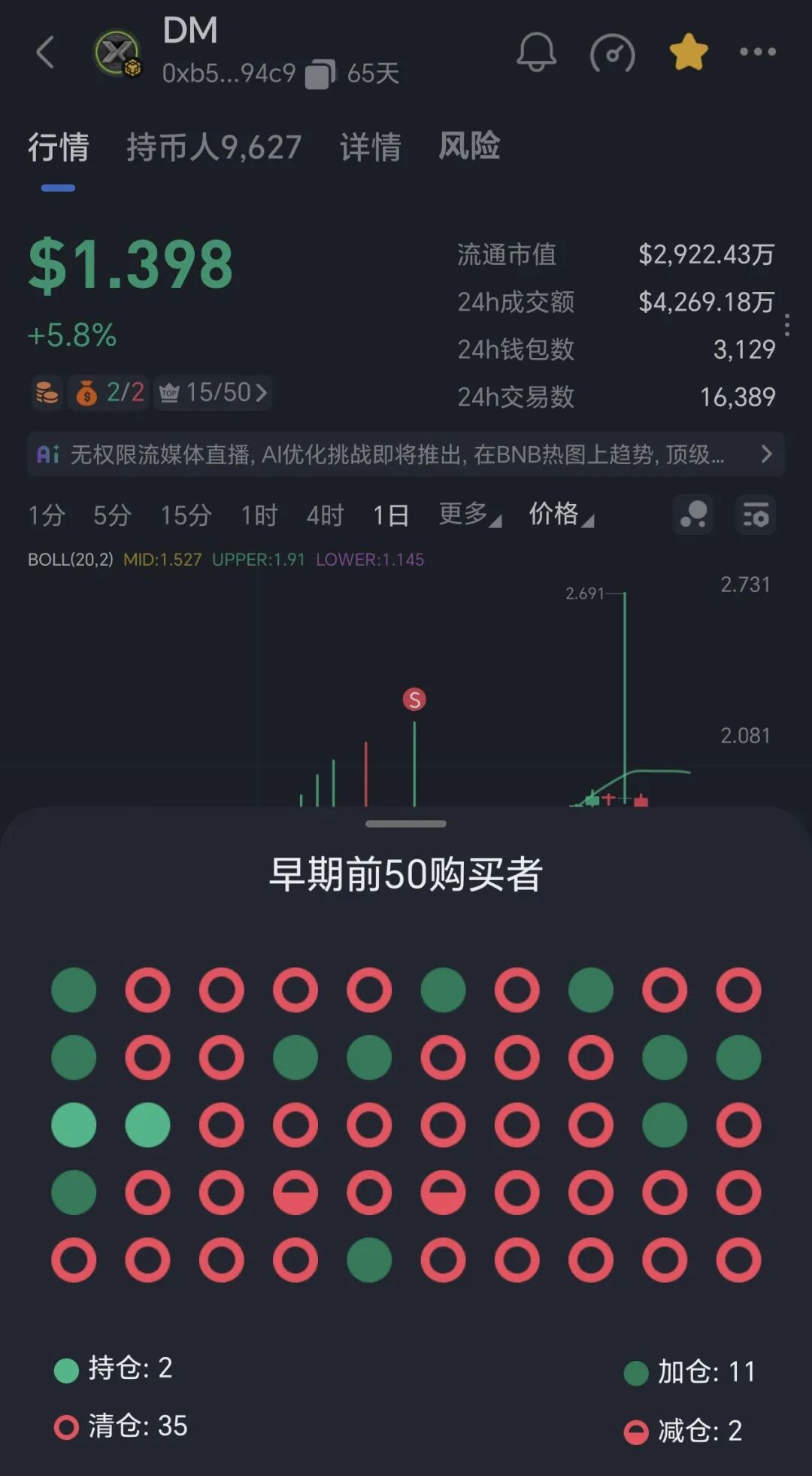This screenshot has width=812, height=1476.
Task: Tap the notification bell icon
Action: coord(535,53)
